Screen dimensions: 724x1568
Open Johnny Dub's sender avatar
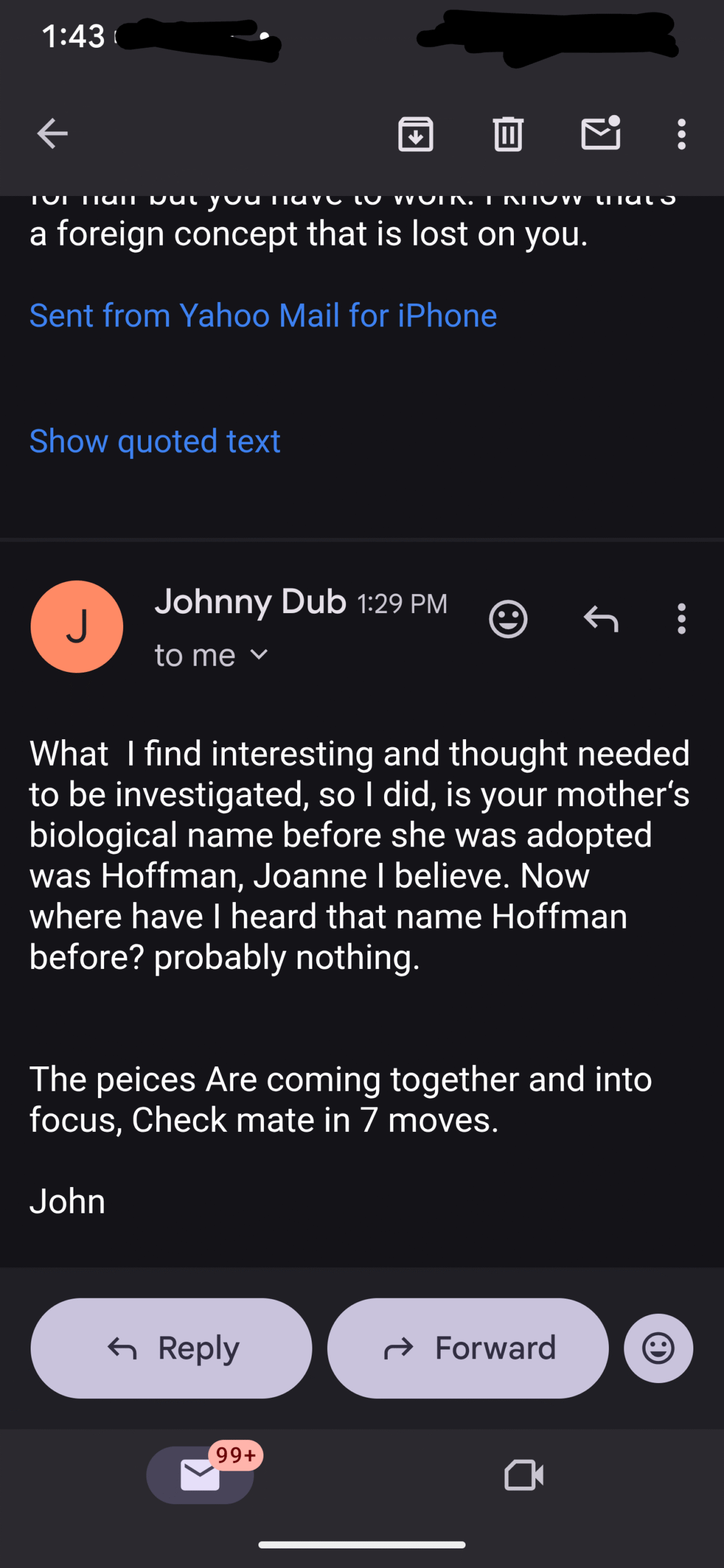tap(77, 627)
